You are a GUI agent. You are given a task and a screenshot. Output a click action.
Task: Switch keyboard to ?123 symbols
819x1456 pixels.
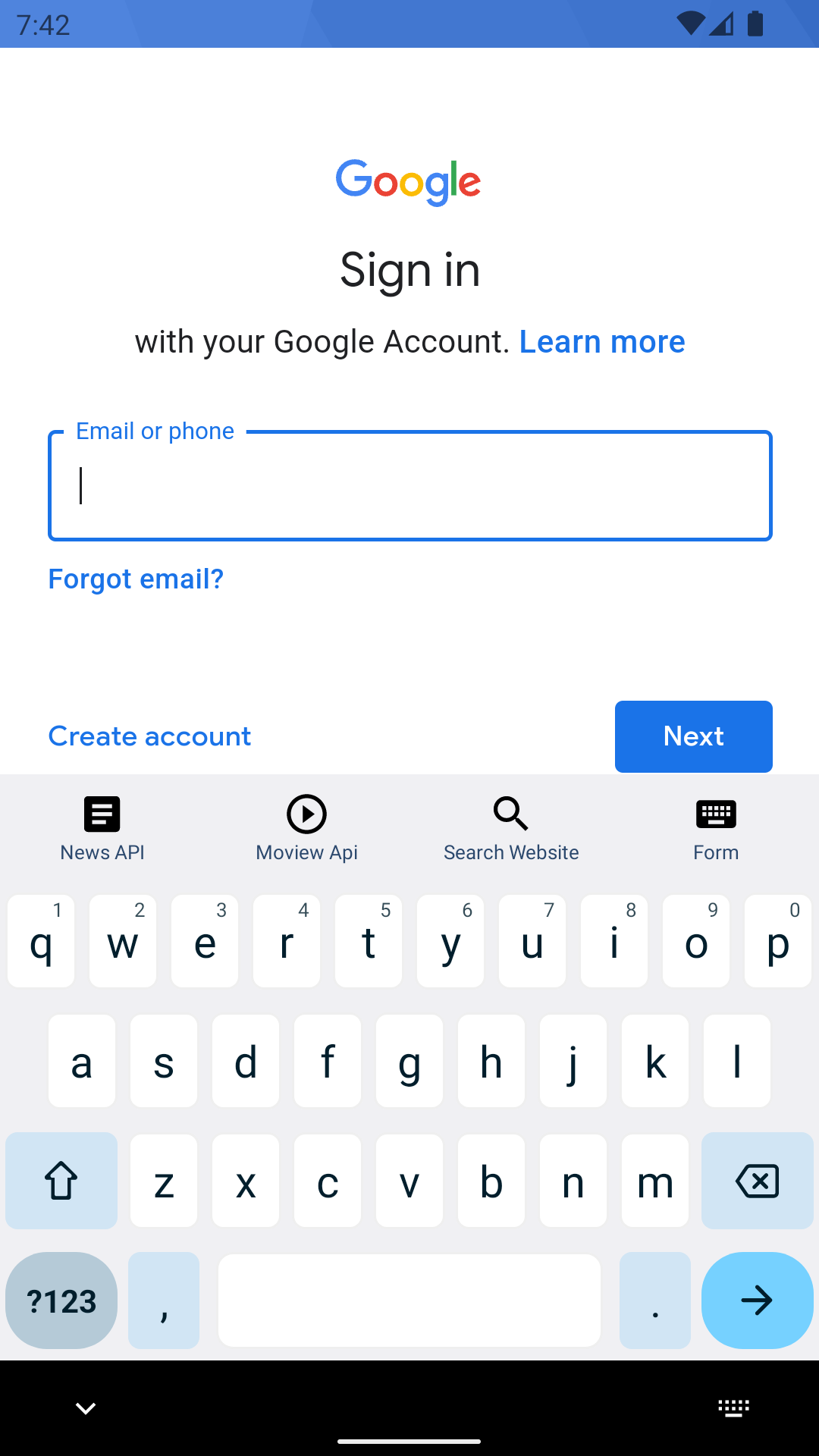pyautogui.click(x=61, y=1301)
